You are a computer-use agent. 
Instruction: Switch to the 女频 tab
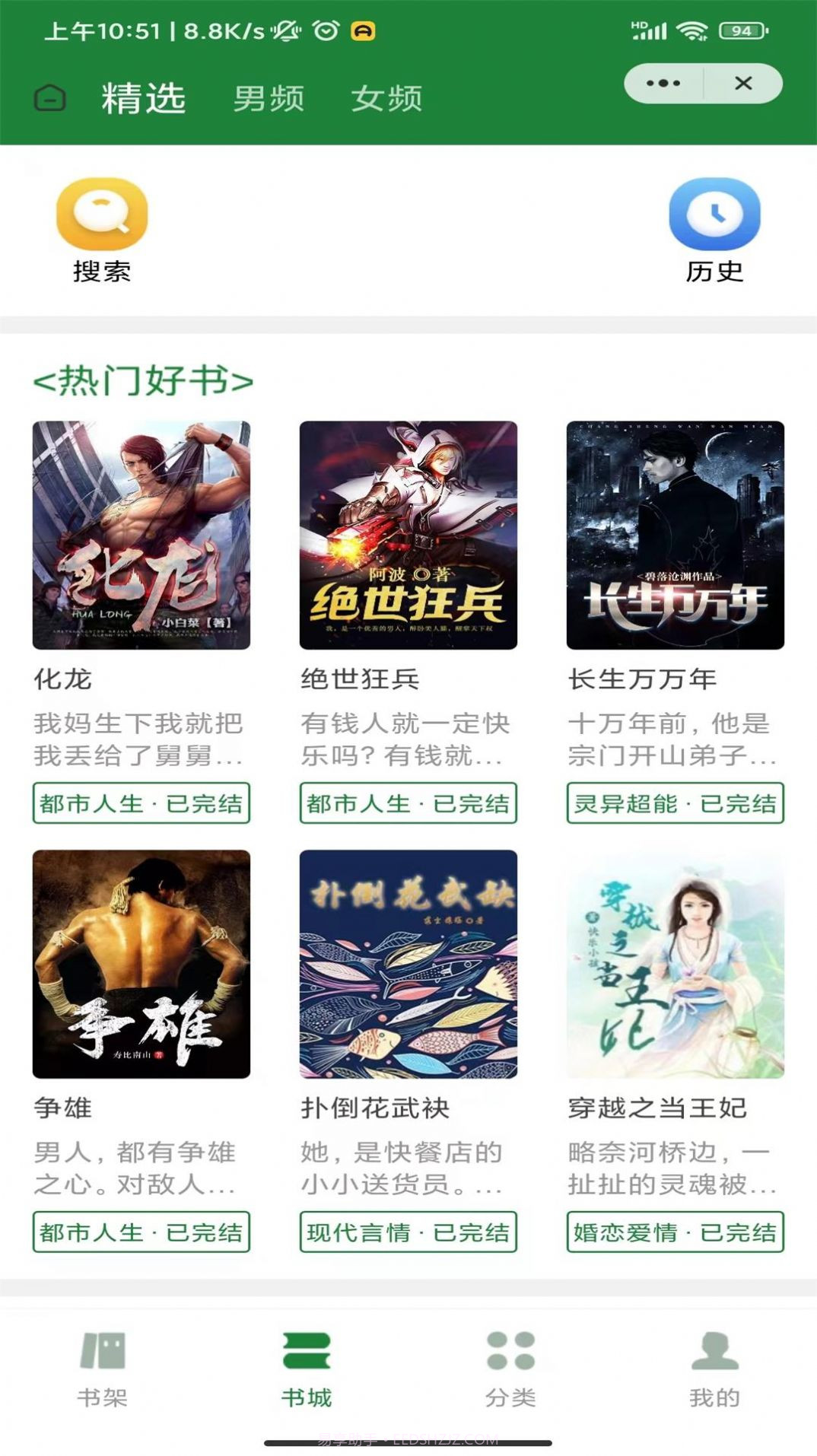coord(386,99)
